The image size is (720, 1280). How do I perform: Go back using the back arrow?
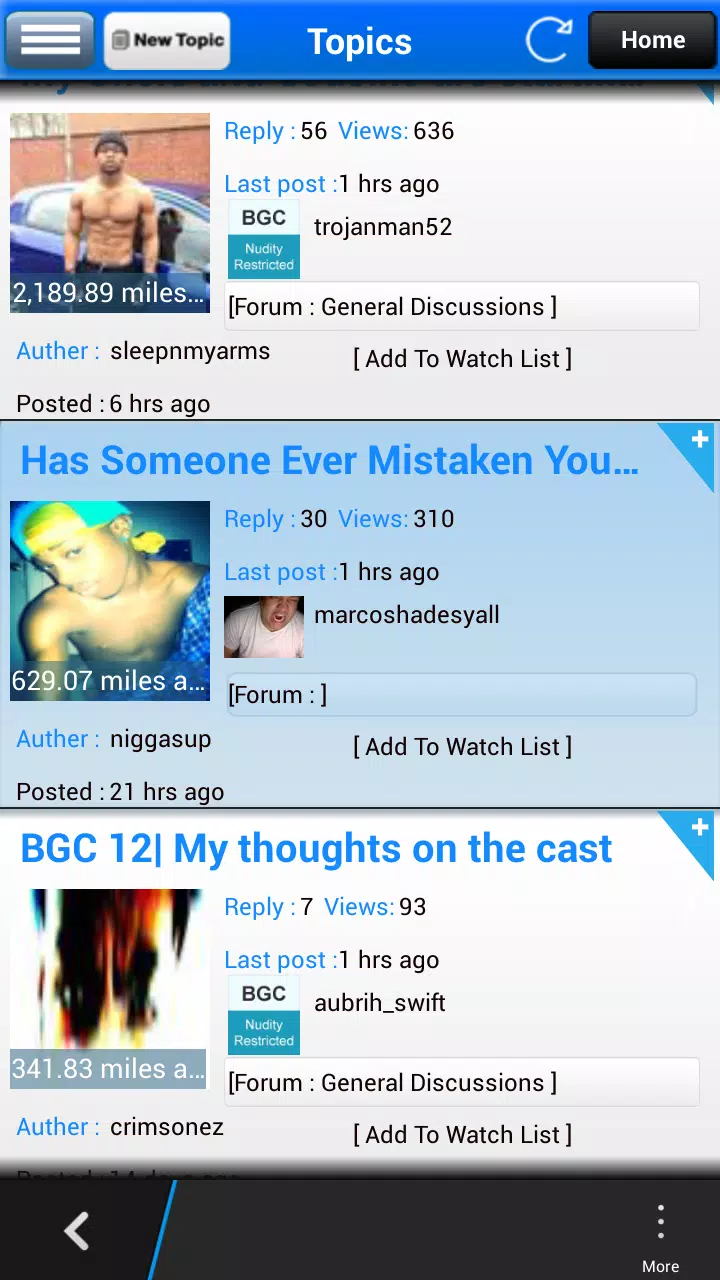pyautogui.click(x=76, y=1230)
